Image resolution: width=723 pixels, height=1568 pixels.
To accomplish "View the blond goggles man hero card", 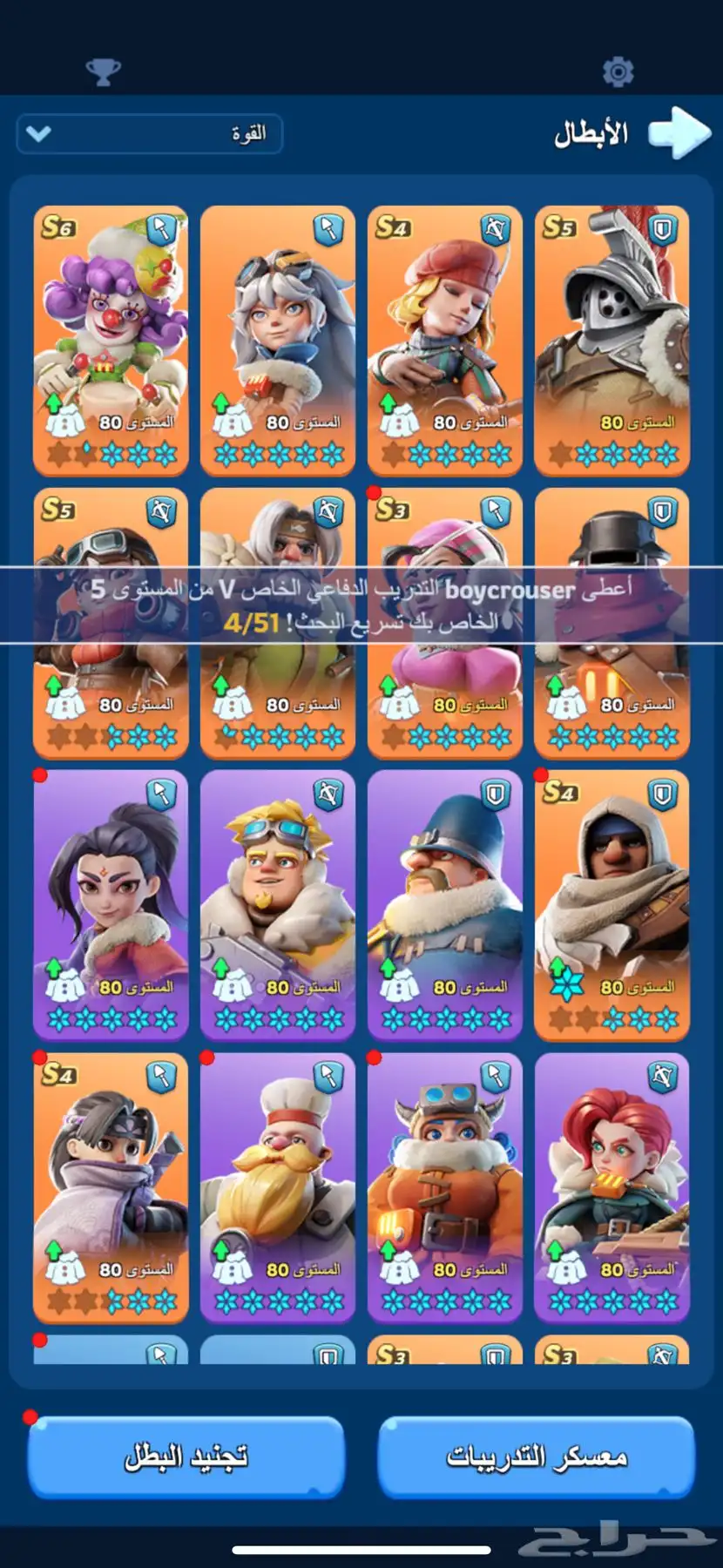I will [x=278, y=904].
